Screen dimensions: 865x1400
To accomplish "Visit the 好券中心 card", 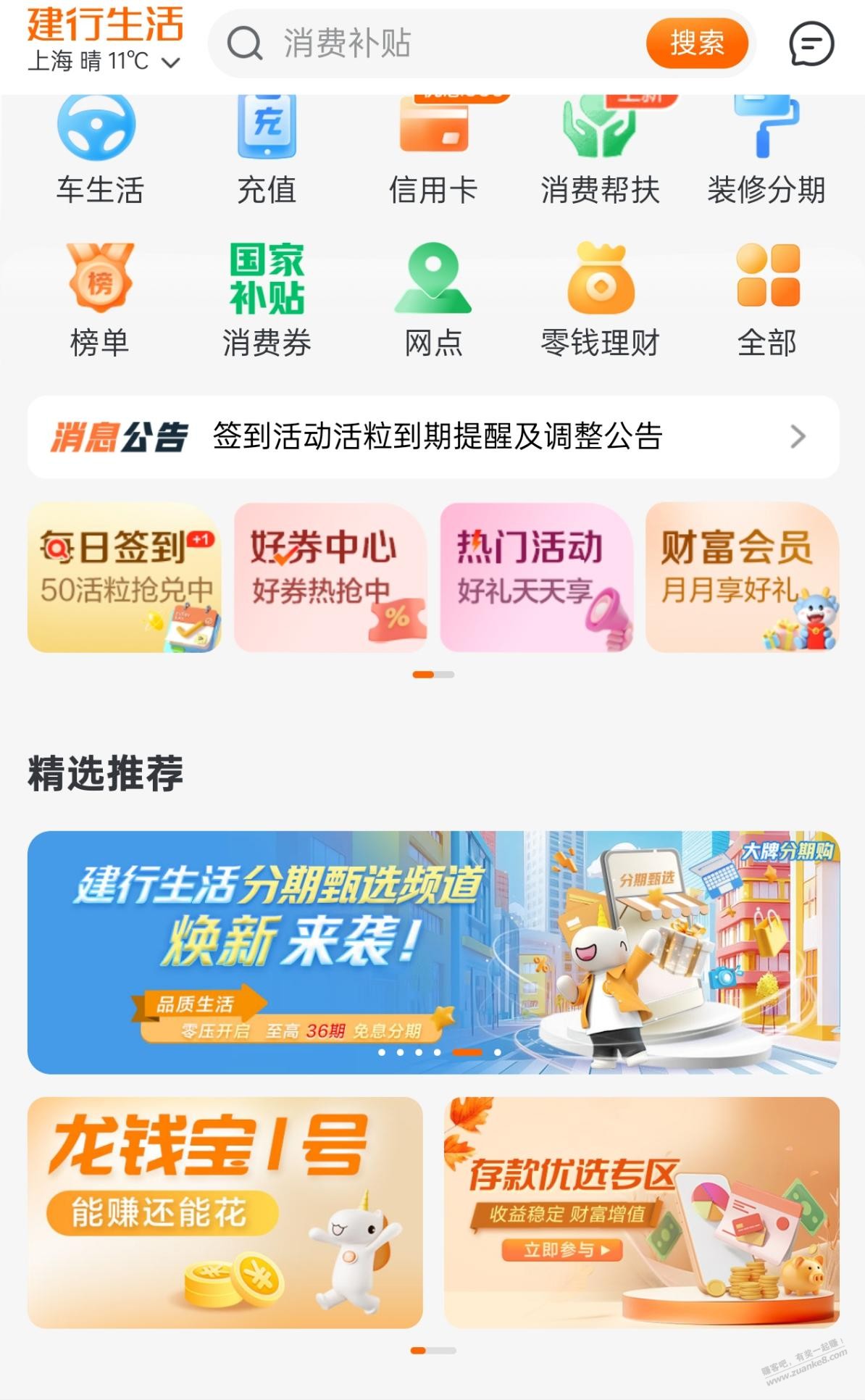I will [330, 578].
